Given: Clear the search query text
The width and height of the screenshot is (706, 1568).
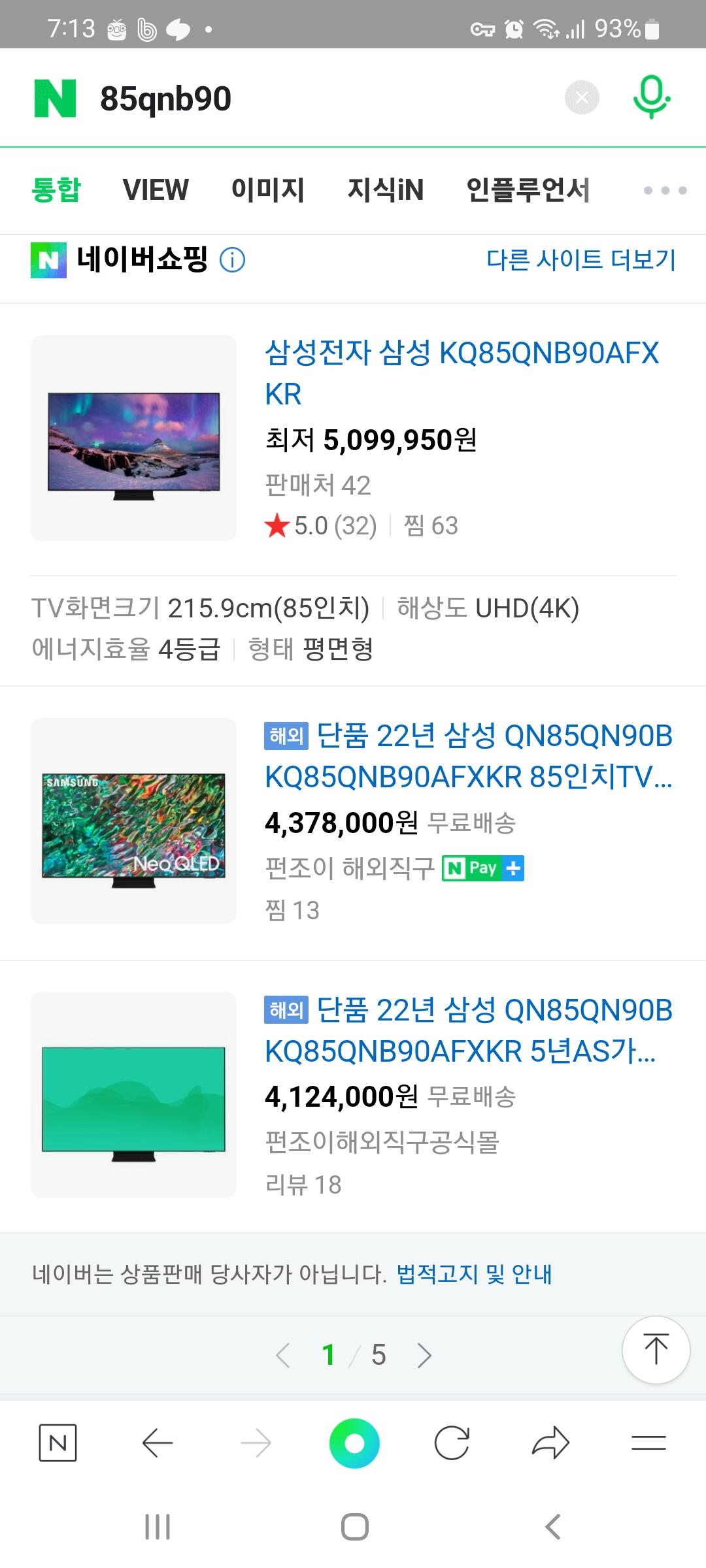Looking at the screenshot, I should pyautogui.click(x=582, y=98).
